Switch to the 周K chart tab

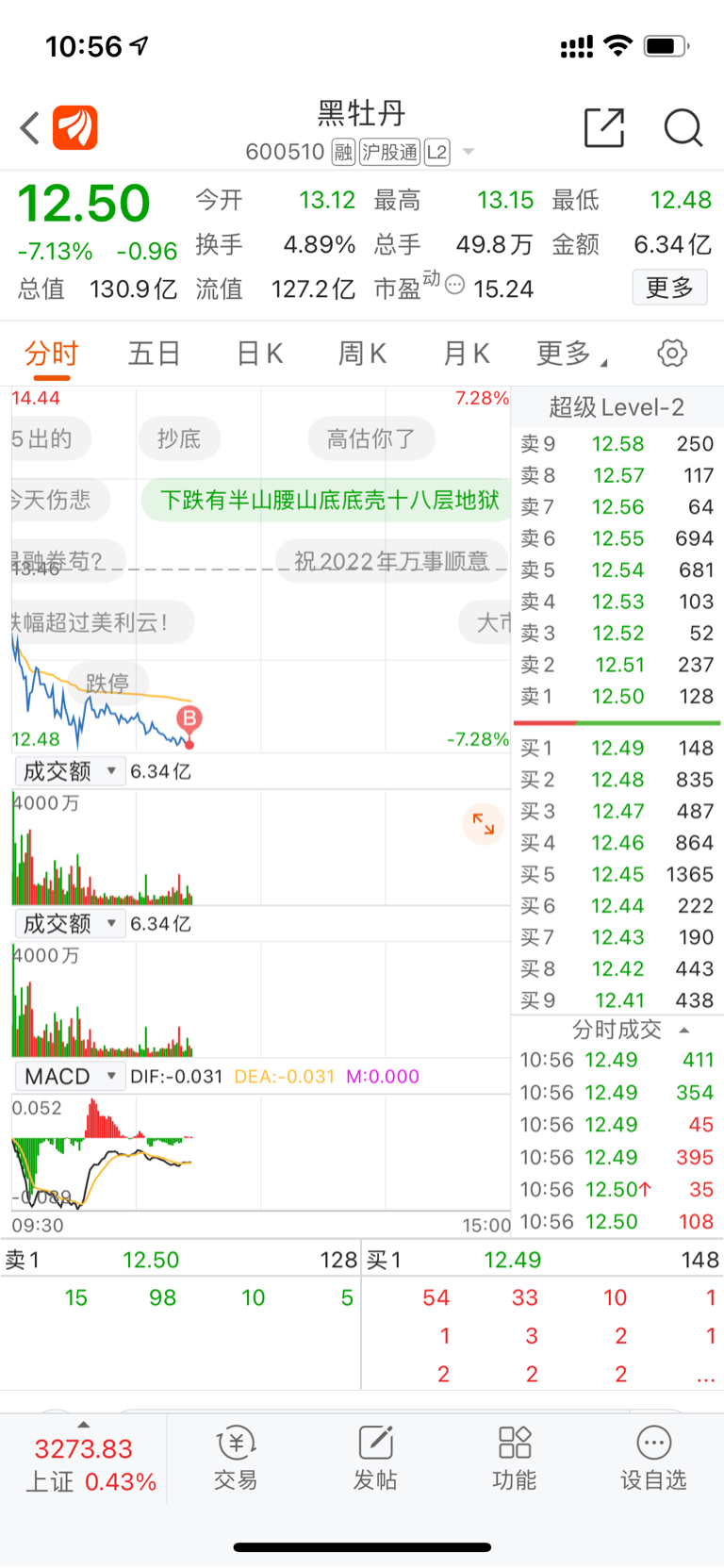click(362, 354)
